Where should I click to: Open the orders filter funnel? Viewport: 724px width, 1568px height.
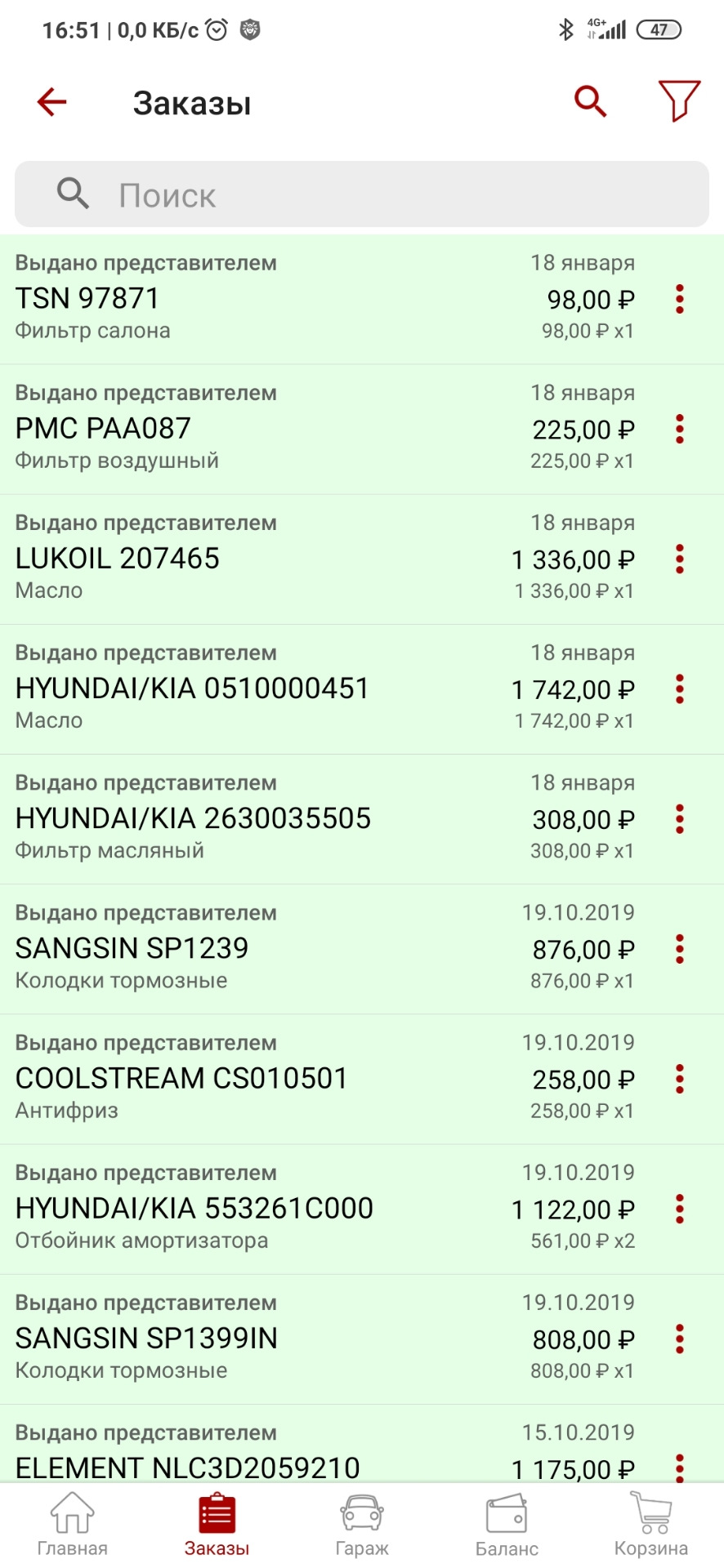click(x=679, y=101)
